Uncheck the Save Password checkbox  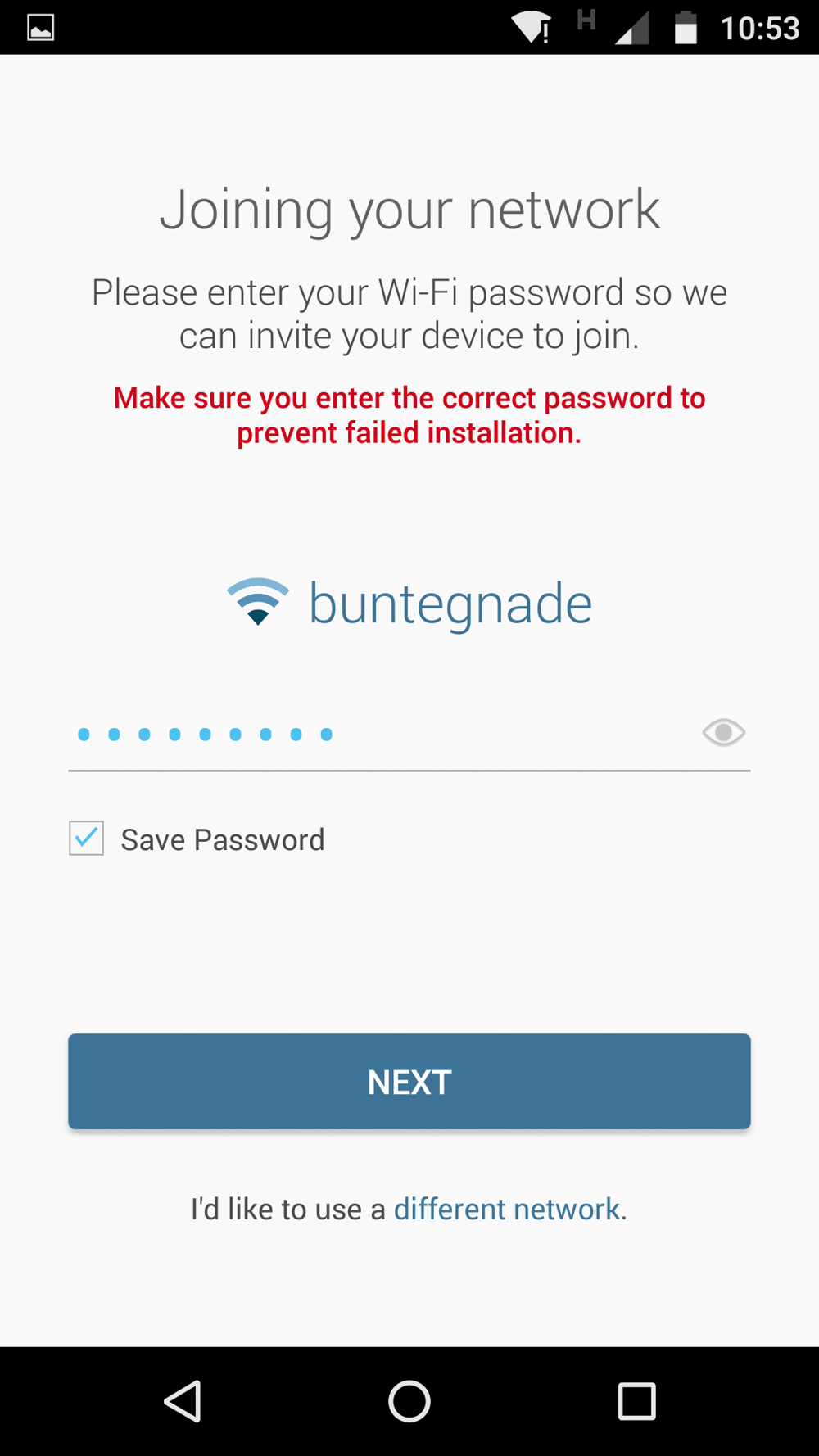[86, 839]
